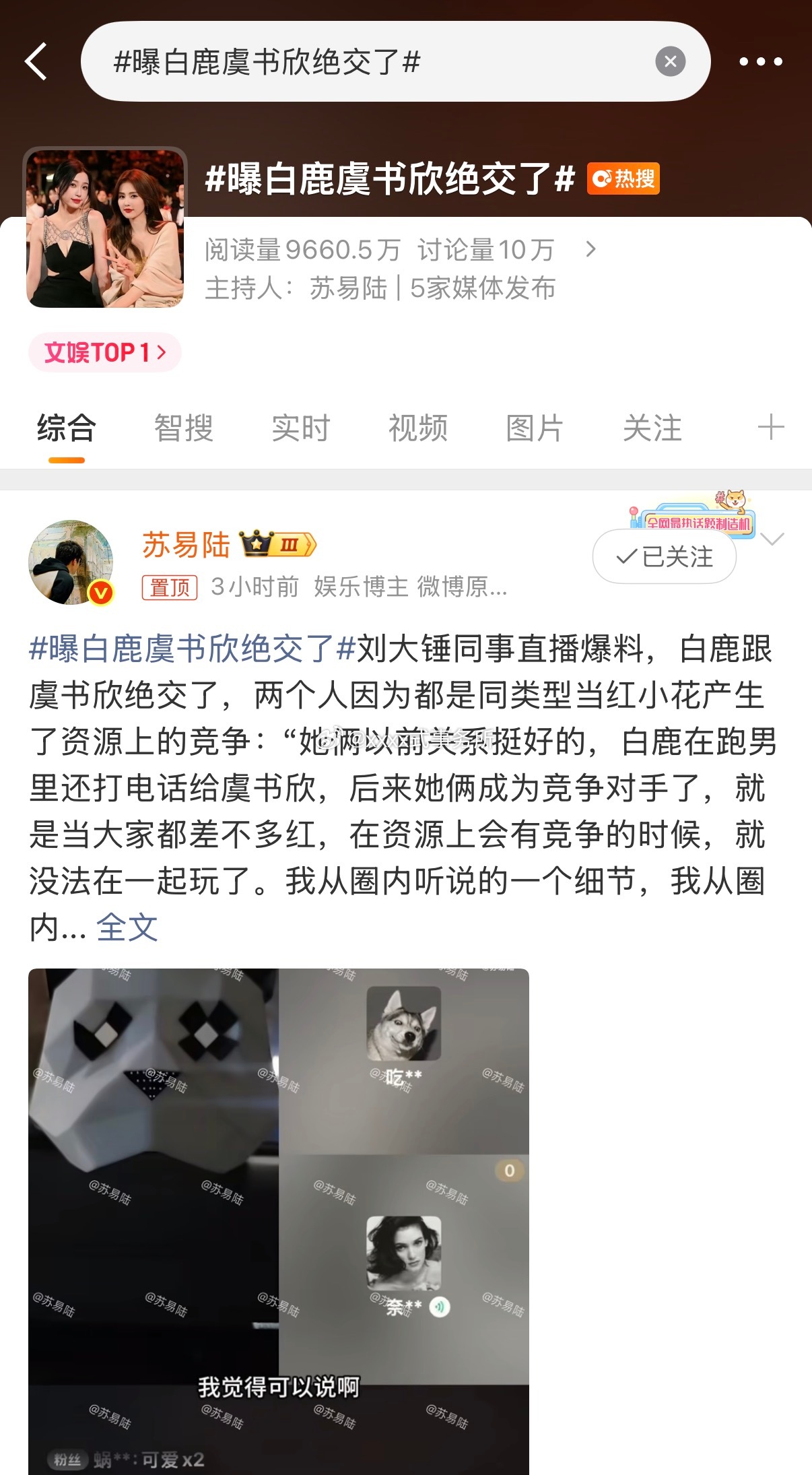Switch to the 图片 tab
This screenshot has height=1475, width=812.
pyautogui.click(x=535, y=427)
